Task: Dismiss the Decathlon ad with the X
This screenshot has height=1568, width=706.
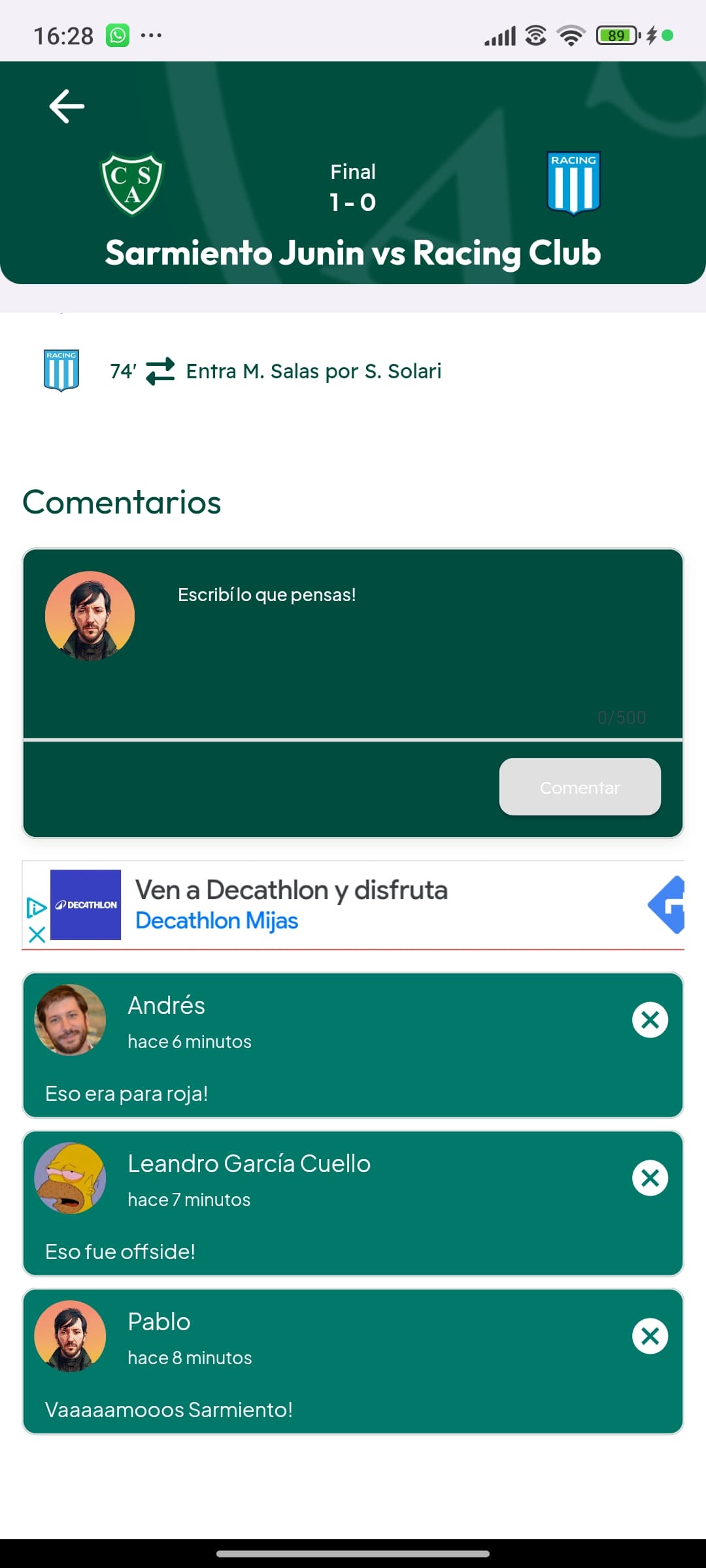Action: (37, 936)
